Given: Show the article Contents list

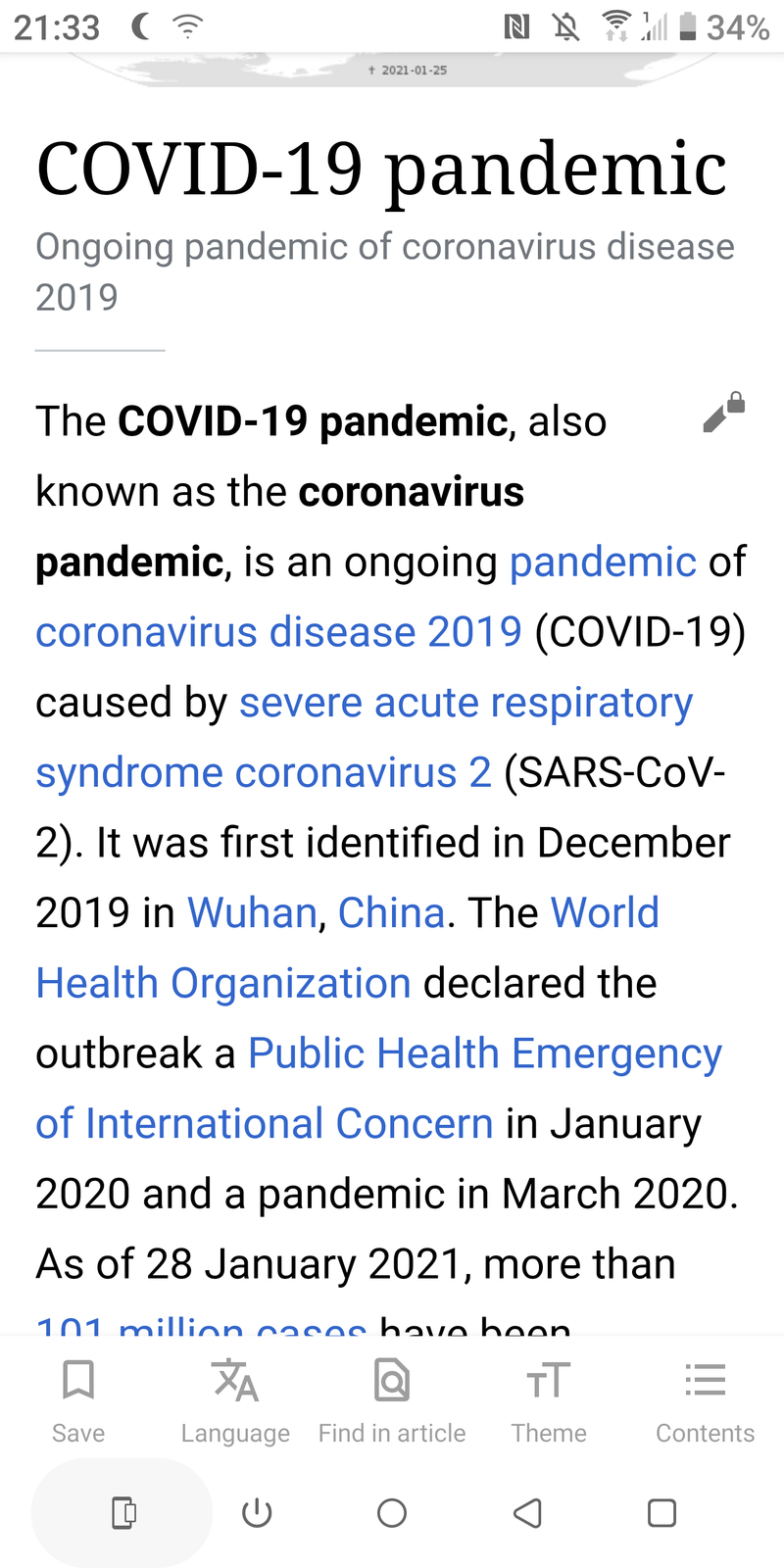Looking at the screenshot, I should pos(705,1399).
